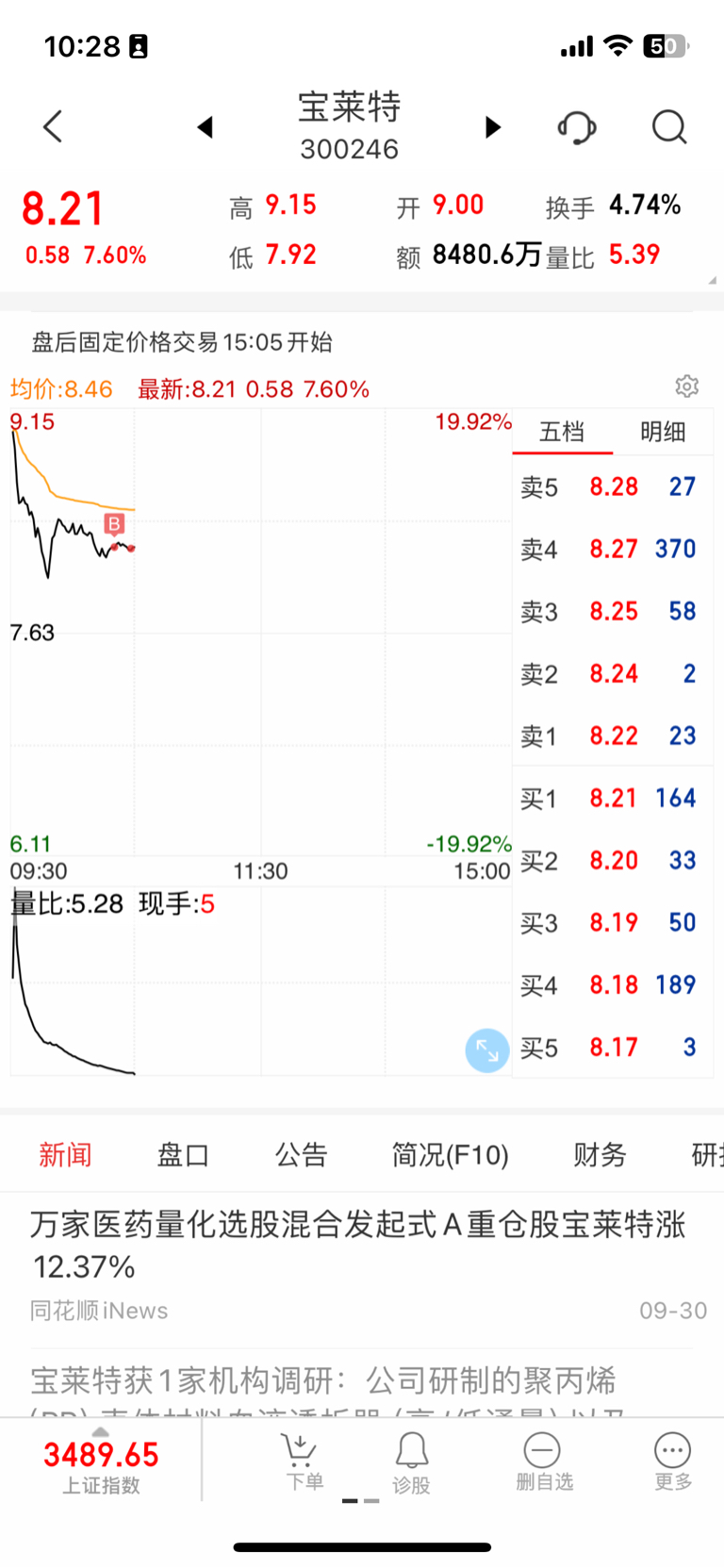
Task: Switch to the 公告 tab
Action: (x=301, y=1154)
